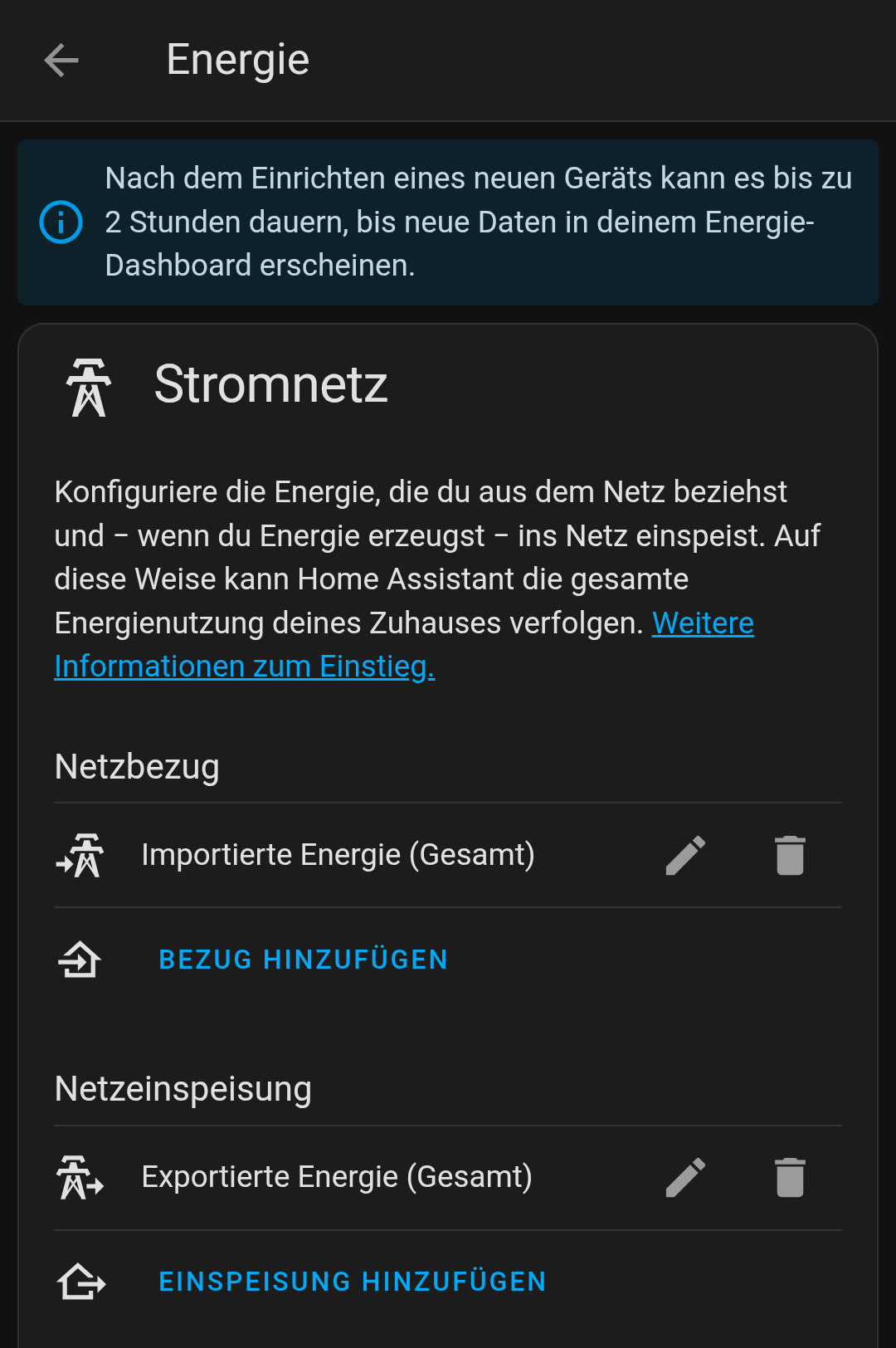Delete Exportierte Energie using the trash icon
This screenshot has width=896, height=1348.
click(x=789, y=1176)
